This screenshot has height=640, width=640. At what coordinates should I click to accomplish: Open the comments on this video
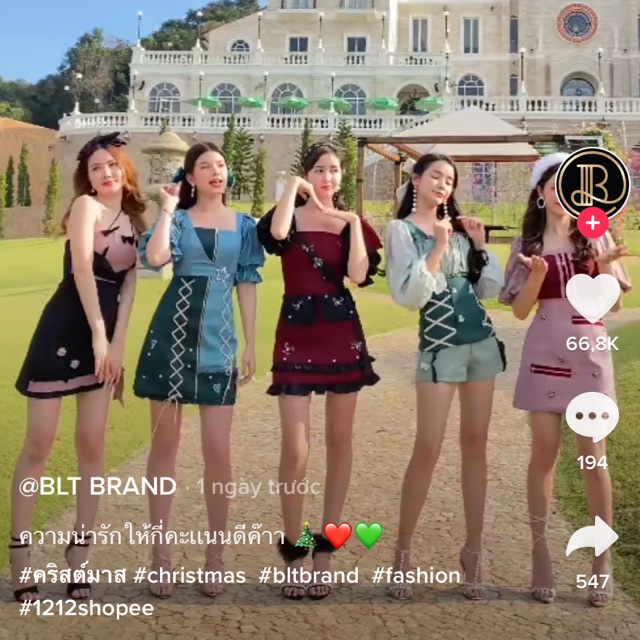pyautogui.click(x=592, y=417)
